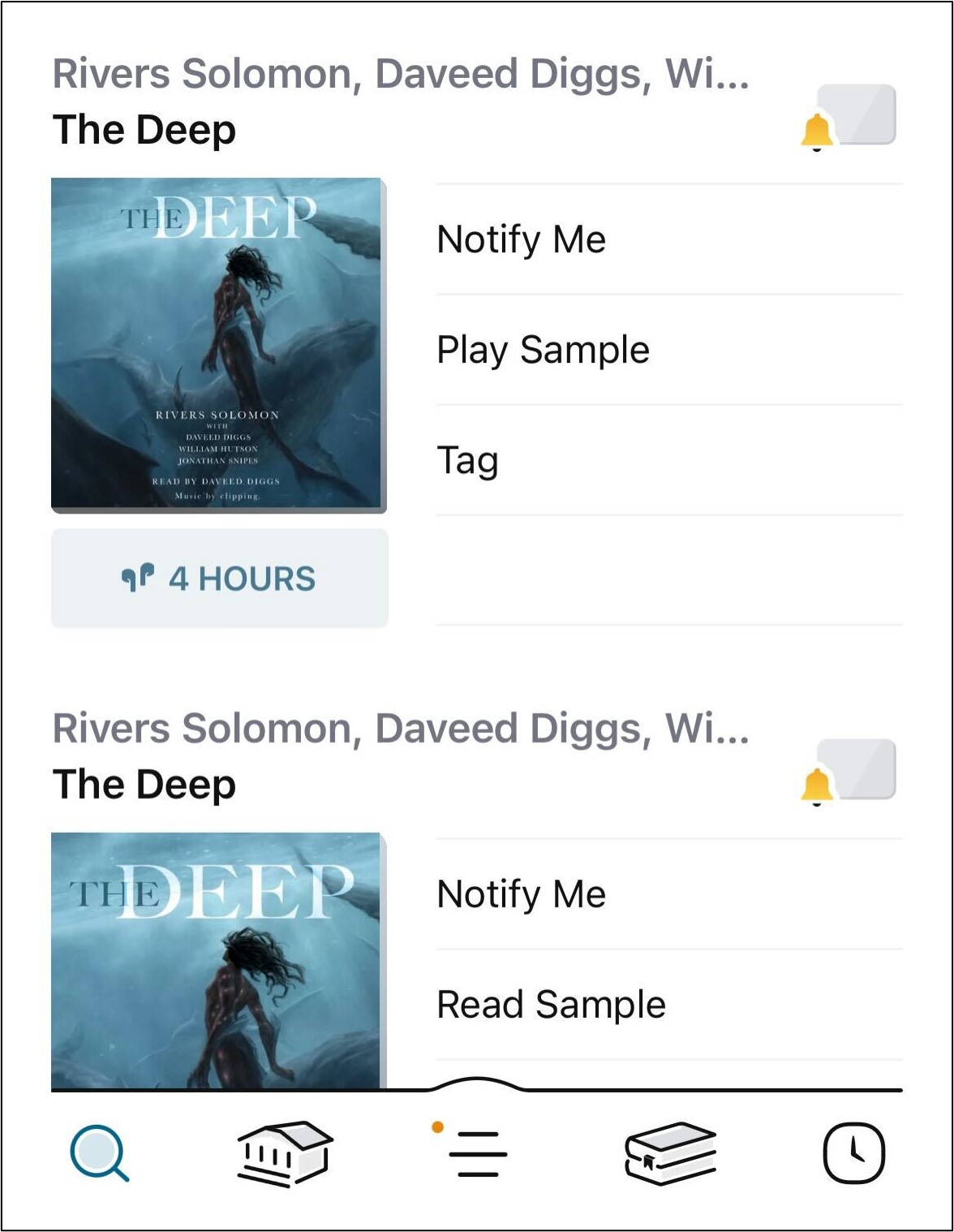Open the center menu tab

(475, 1152)
